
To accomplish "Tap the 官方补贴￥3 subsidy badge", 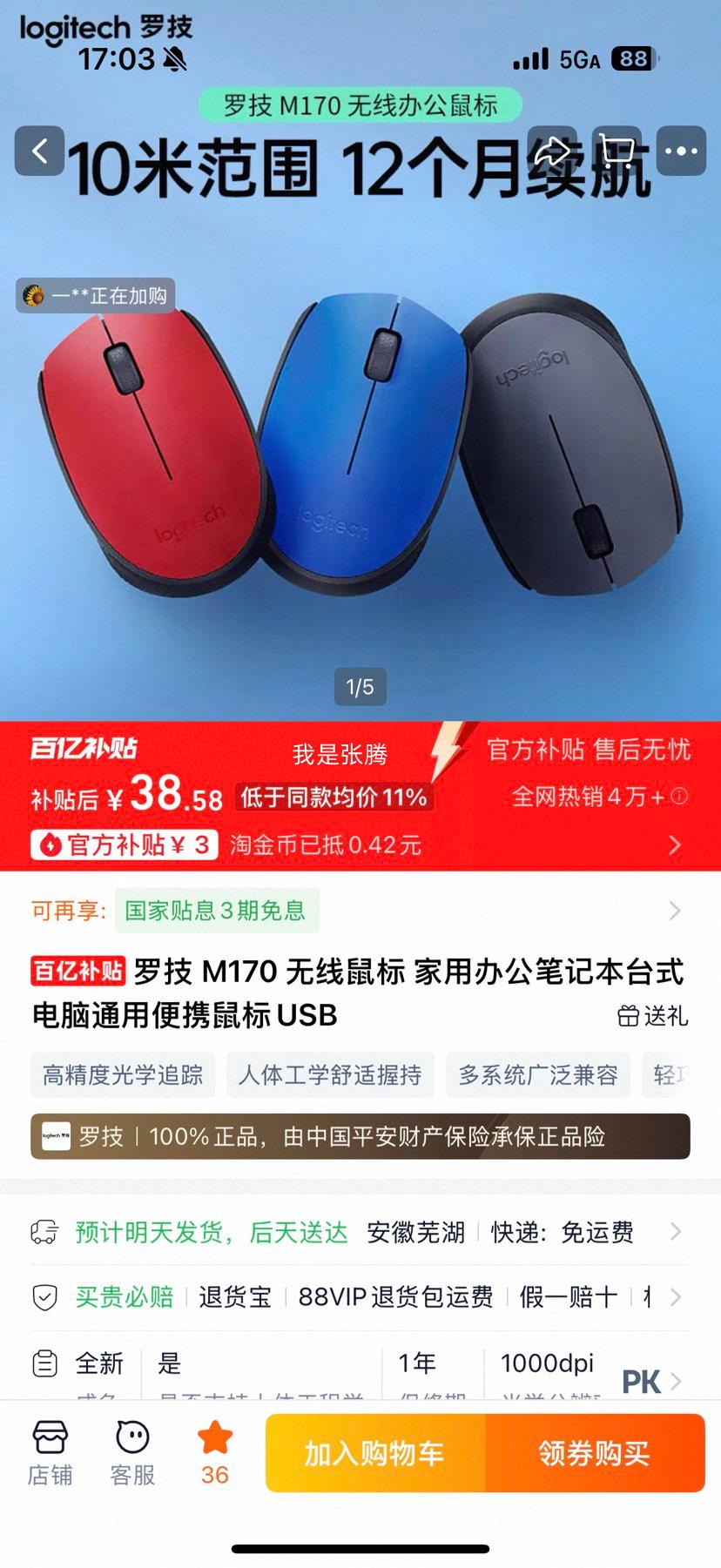I will 122,845.
